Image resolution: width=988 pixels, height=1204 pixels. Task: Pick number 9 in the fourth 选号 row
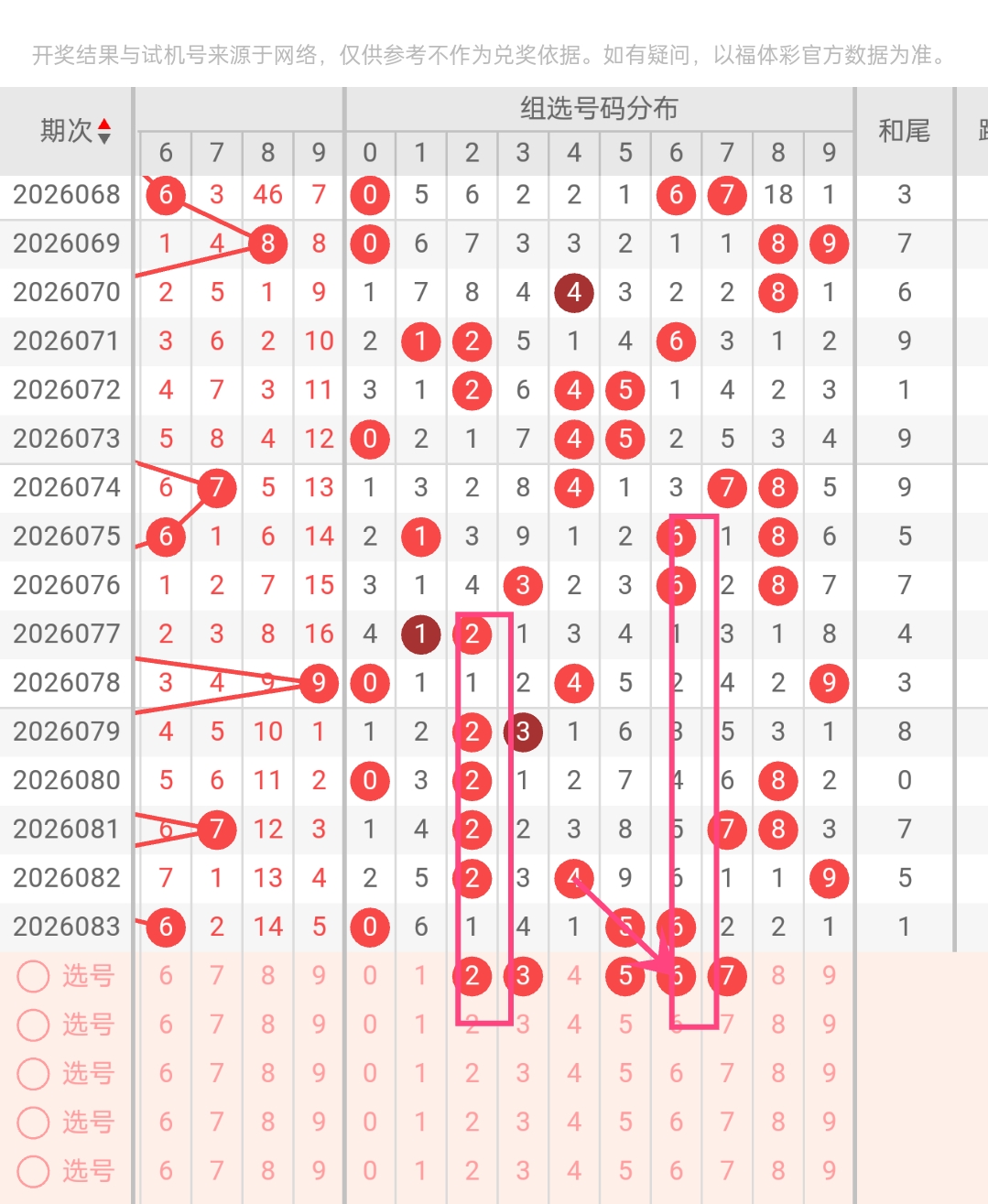click(829, 1123)
